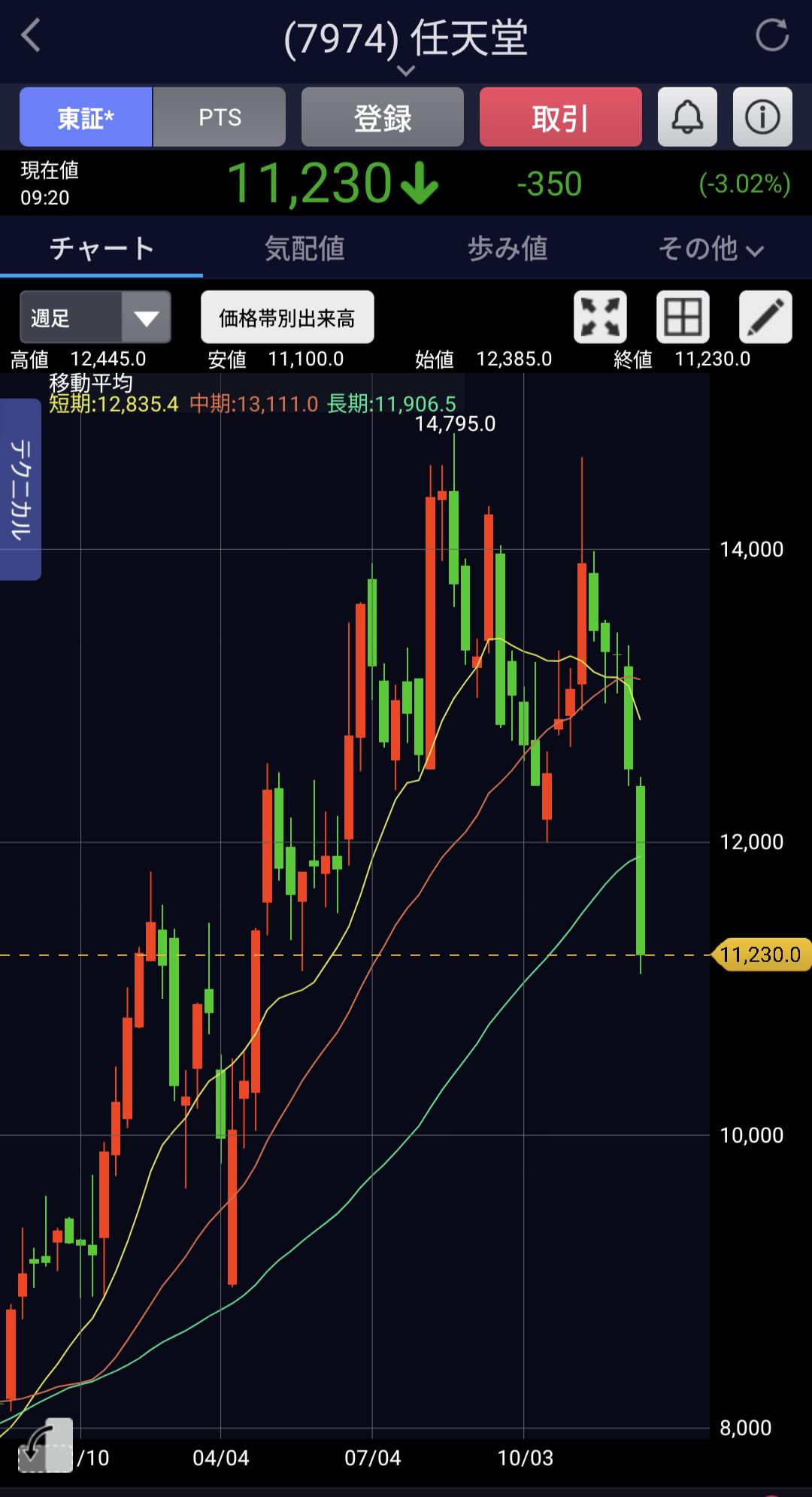Select the 東証 market segment
This screenshot has width=812, height=1497.
(86, 117)
